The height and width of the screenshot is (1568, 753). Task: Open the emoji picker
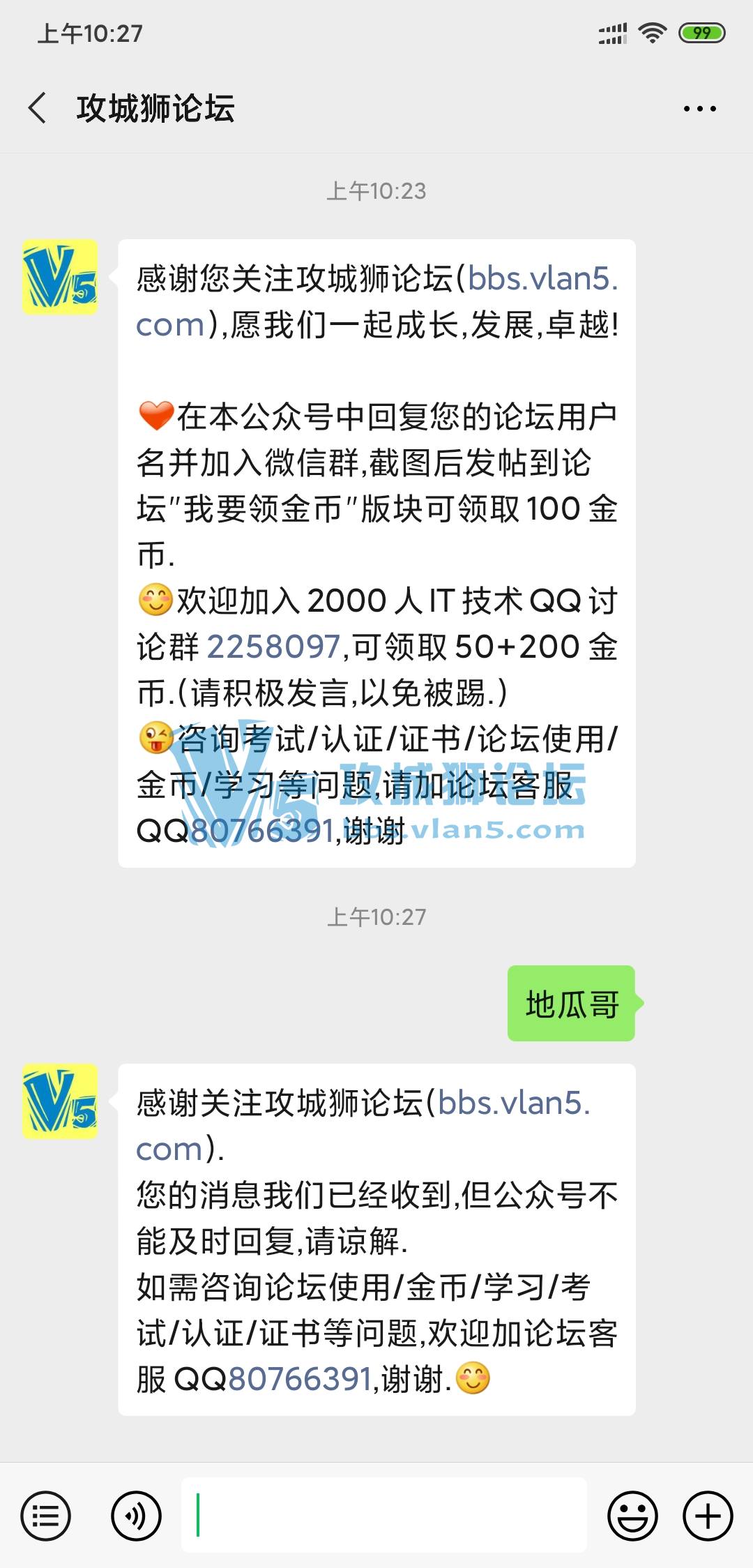tap(632, 1515)
